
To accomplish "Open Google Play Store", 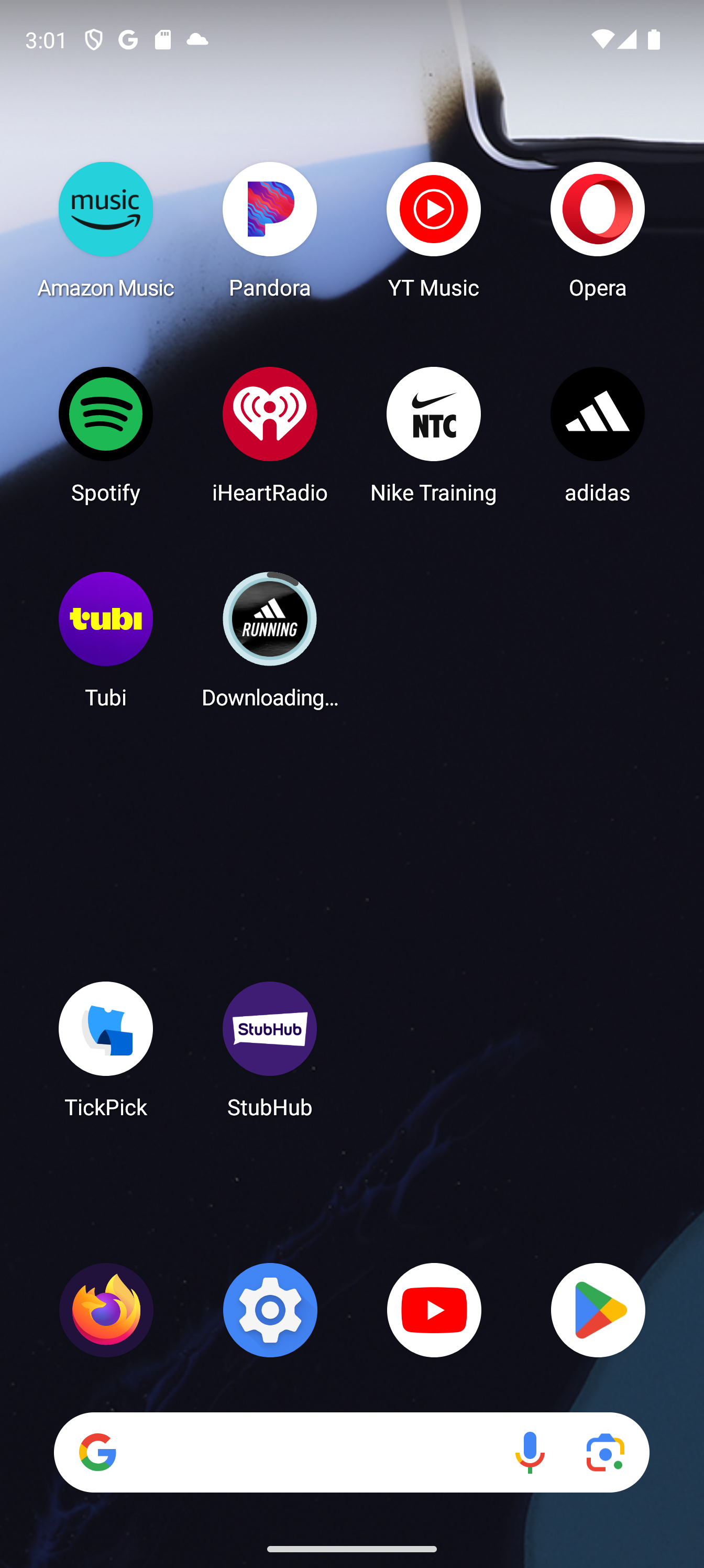I will (x=598, y=1310).
